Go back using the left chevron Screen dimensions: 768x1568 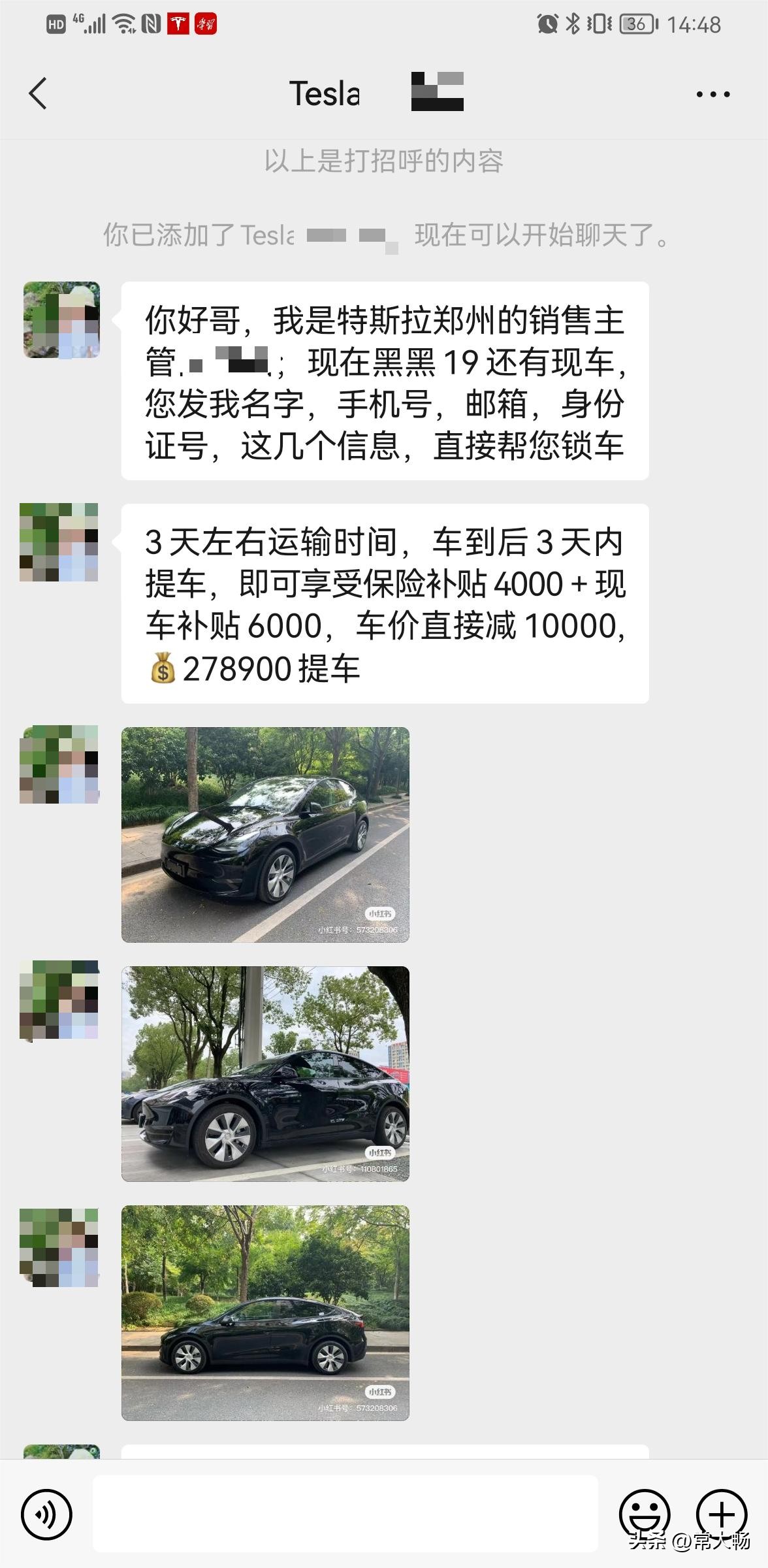tap(37, 93)
